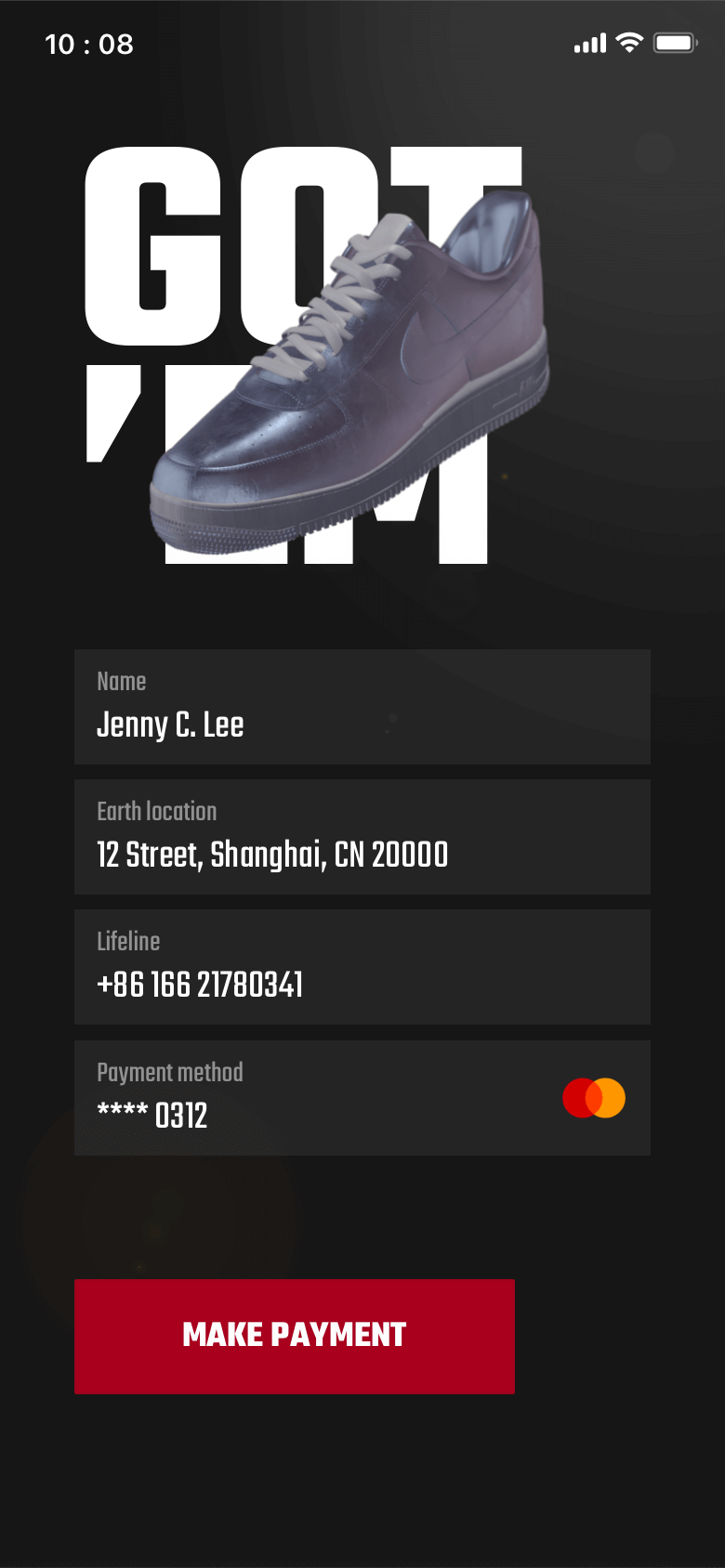The image size is (725, 1568).
Task: Select the Name field showing Jenny C. Lee
Action: pos(362,706)
